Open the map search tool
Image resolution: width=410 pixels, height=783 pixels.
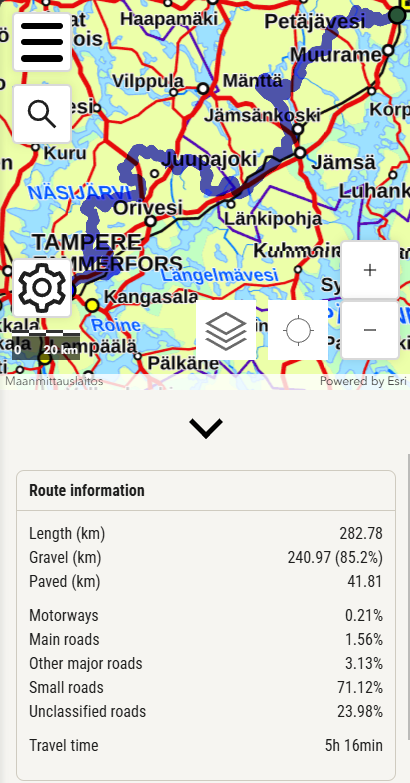pyautogui.click(x=42, y=114)
